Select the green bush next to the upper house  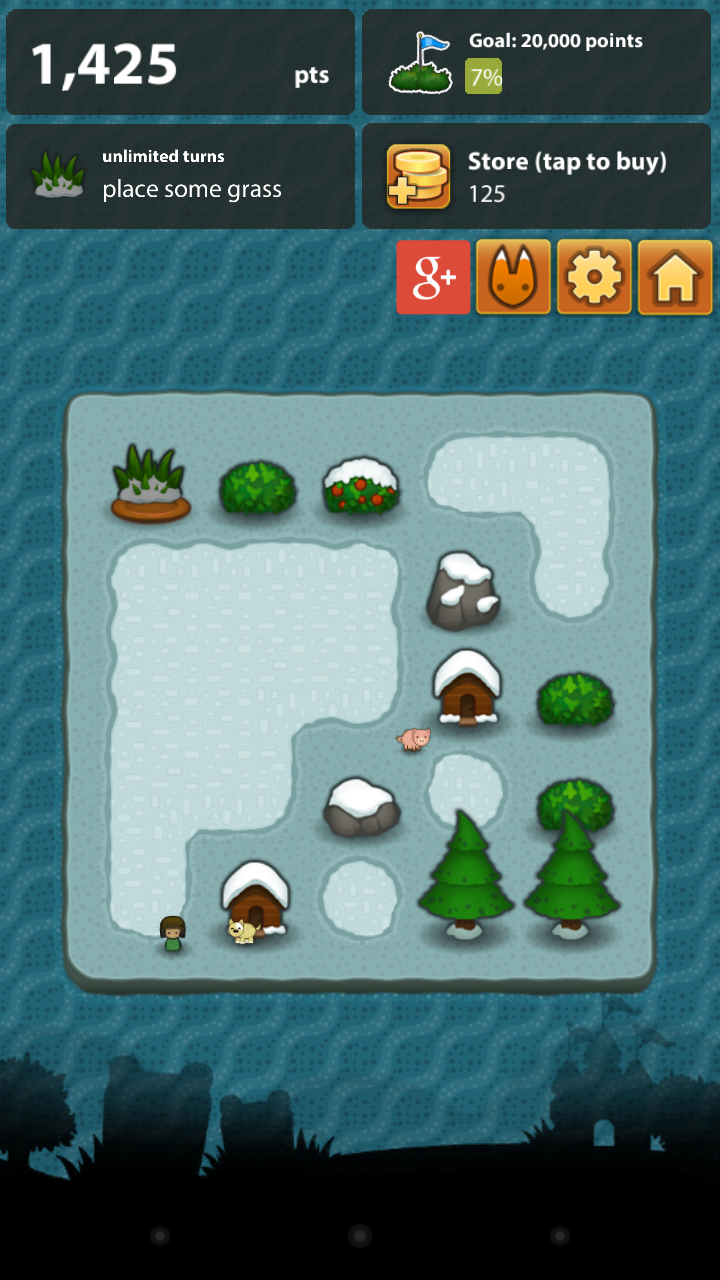(x=577, y=700)
